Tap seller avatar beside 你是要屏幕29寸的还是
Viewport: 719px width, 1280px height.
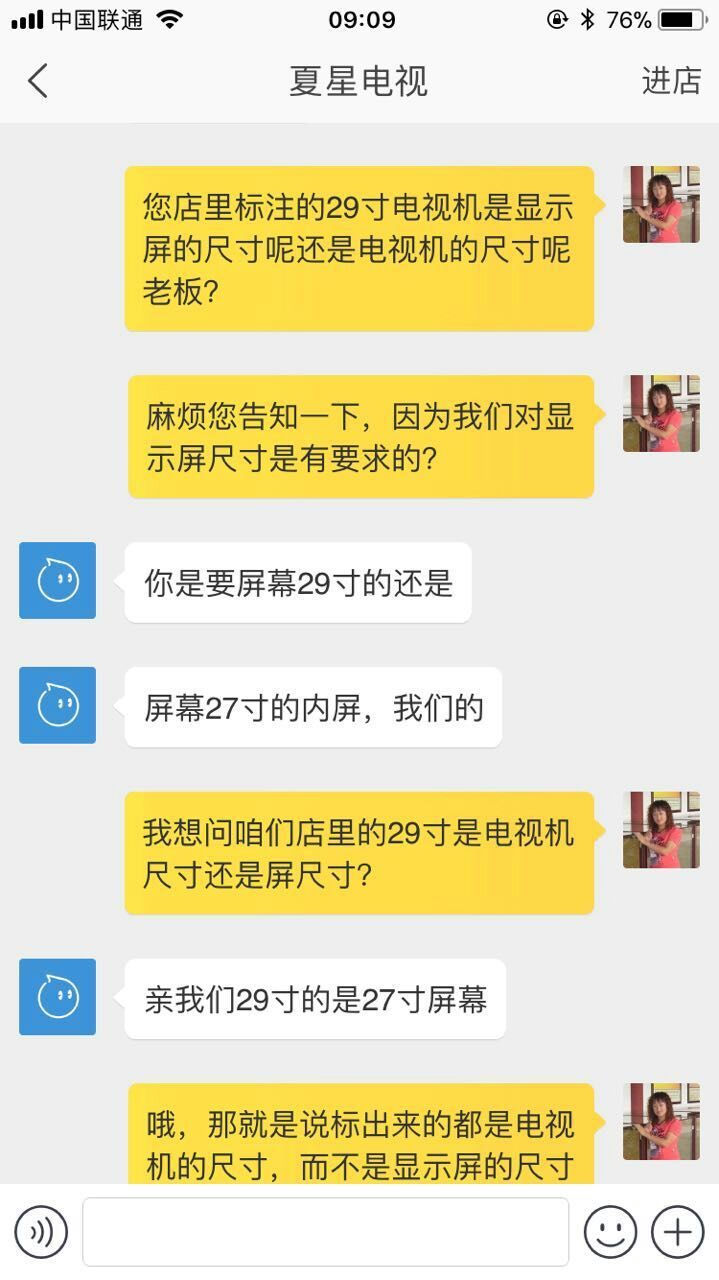[x=58, y=580]
